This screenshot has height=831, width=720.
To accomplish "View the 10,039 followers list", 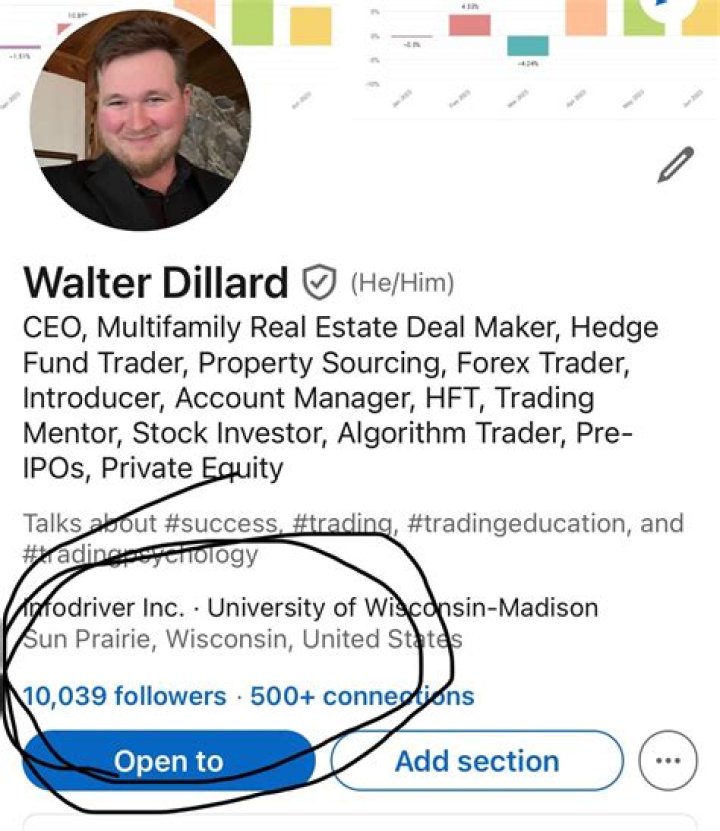I will (x=124, y=696).
